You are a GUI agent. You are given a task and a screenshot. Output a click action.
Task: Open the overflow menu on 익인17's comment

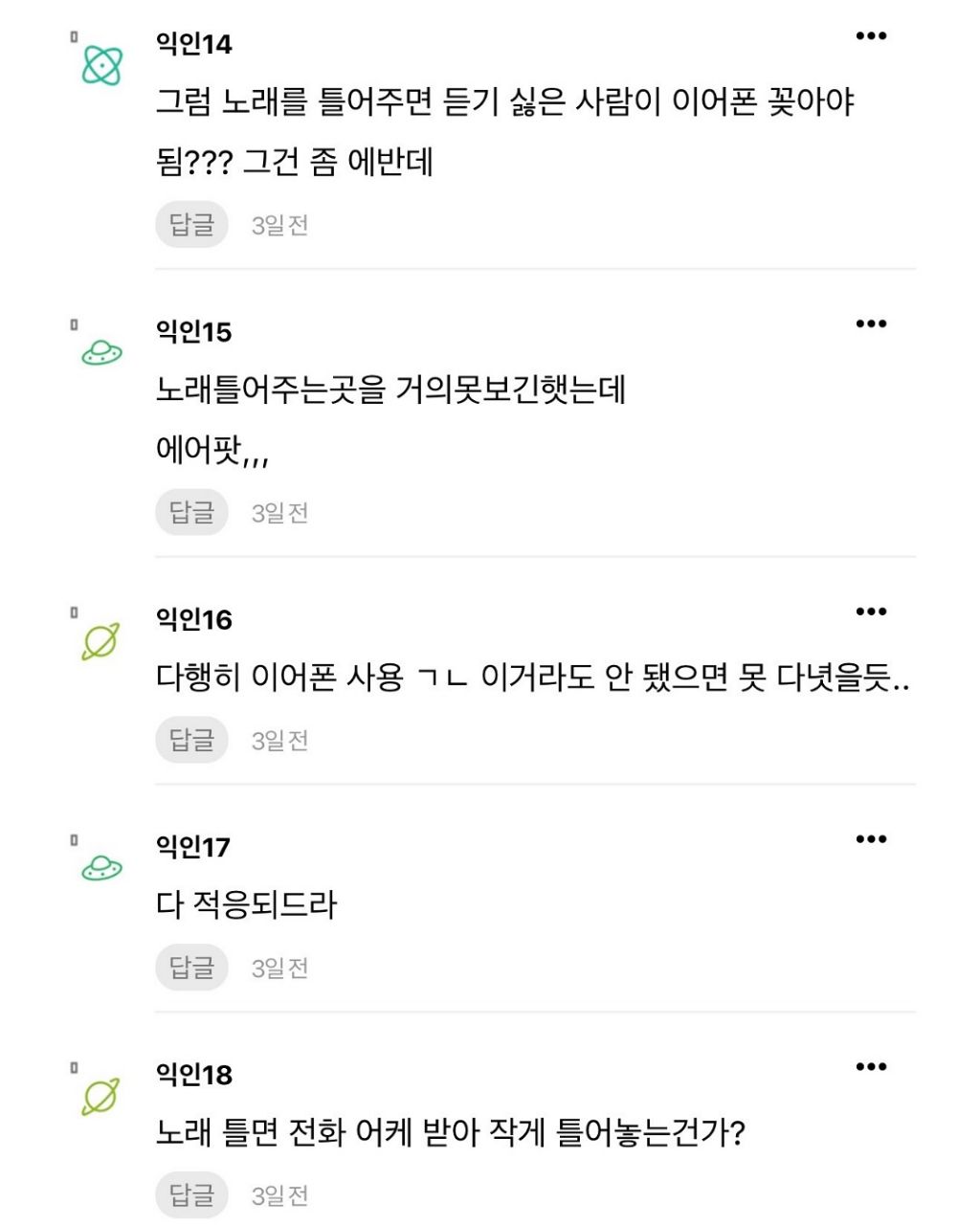(870, 839)
